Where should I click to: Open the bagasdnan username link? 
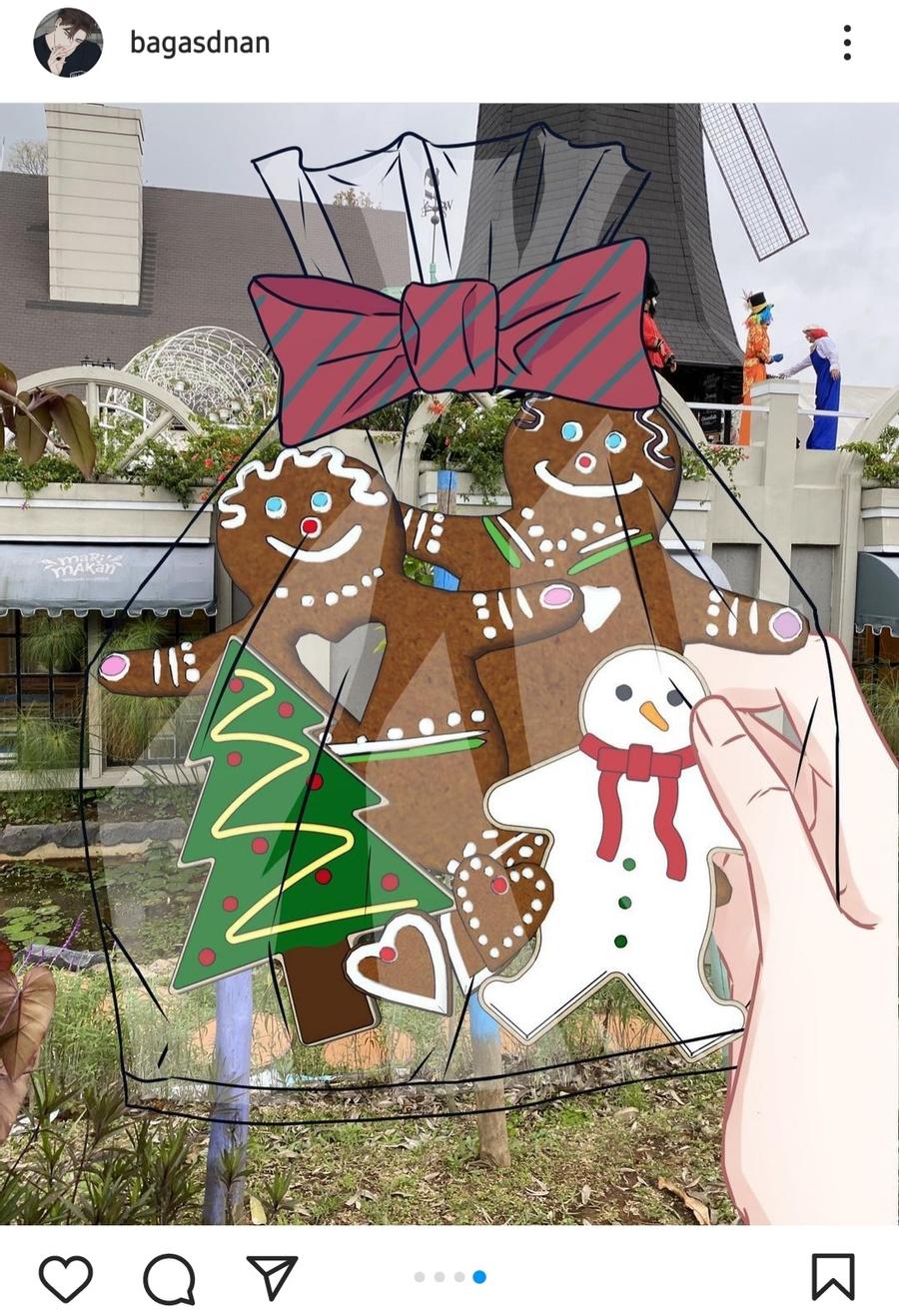pyautogui.click(x=200, y=43)
